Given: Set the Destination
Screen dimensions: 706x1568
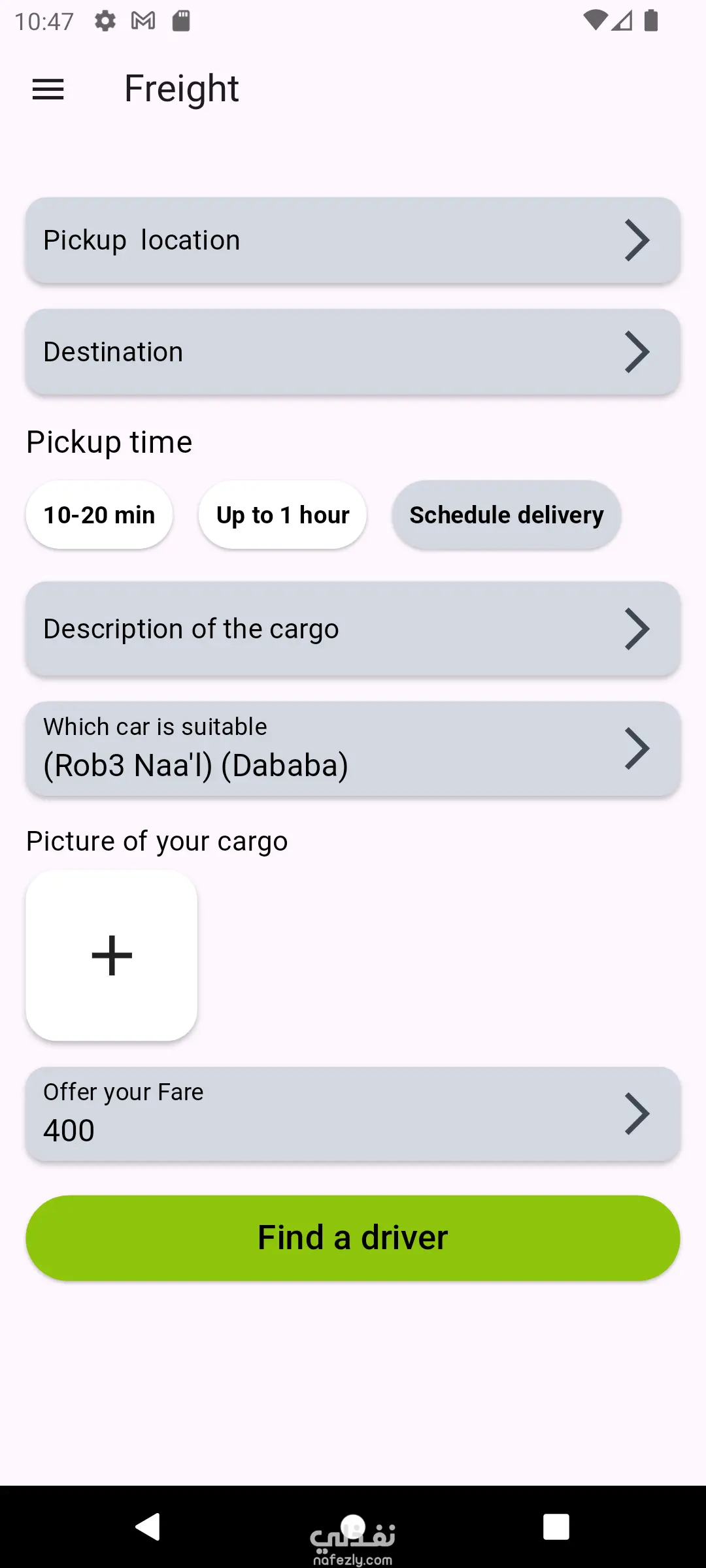Looking at the screenshot, I should 353,352.
